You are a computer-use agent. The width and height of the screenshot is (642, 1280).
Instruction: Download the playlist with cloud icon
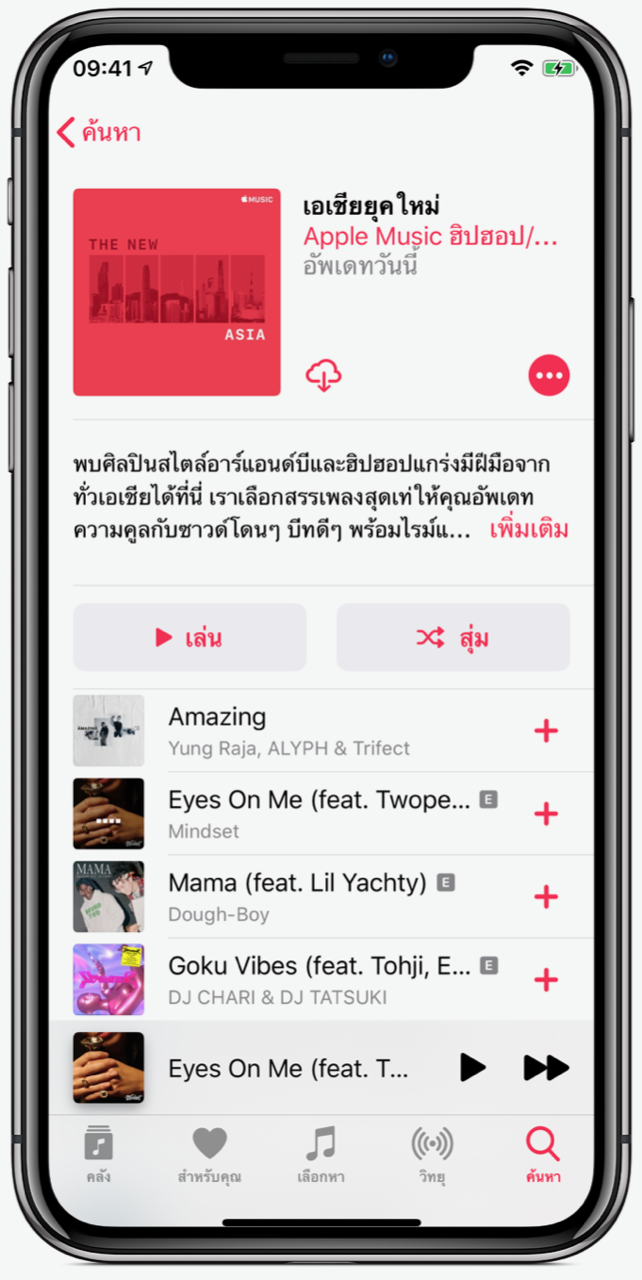pos(323,376)
